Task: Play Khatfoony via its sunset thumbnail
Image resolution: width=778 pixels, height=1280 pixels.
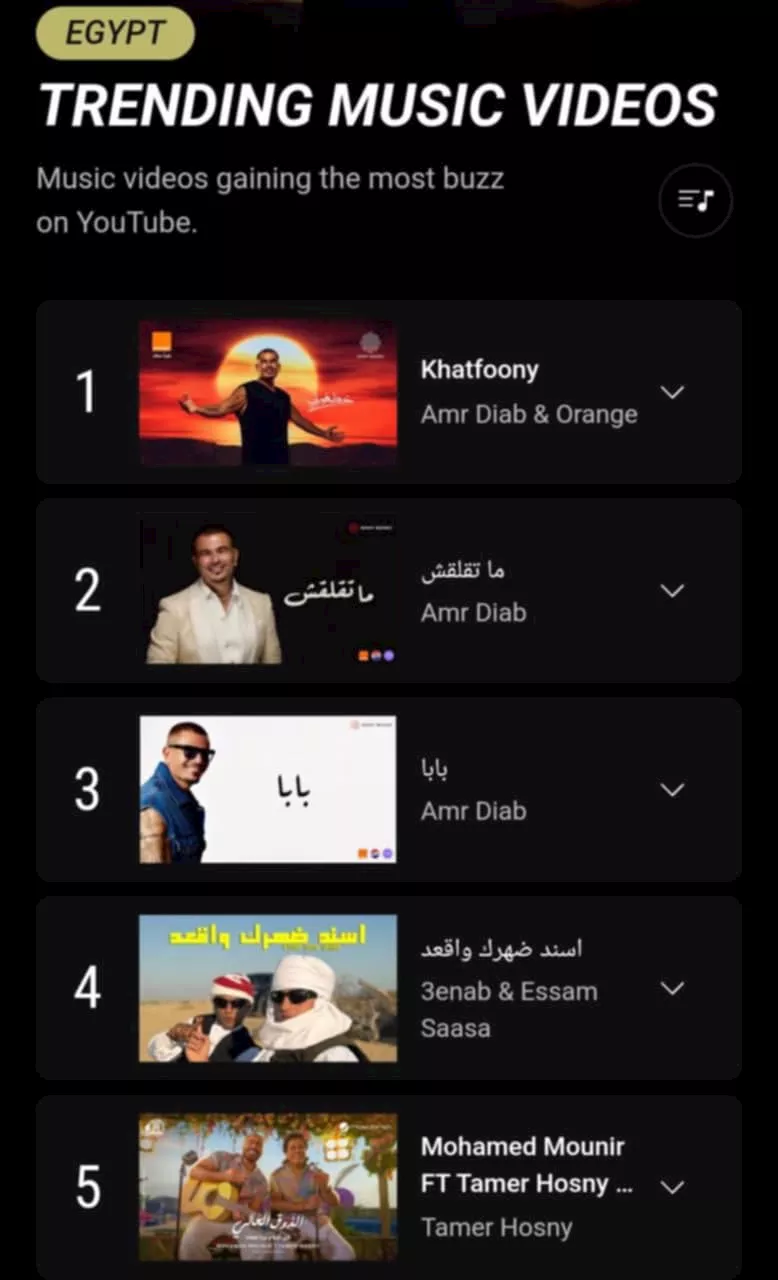Action: tap(266, 392)
